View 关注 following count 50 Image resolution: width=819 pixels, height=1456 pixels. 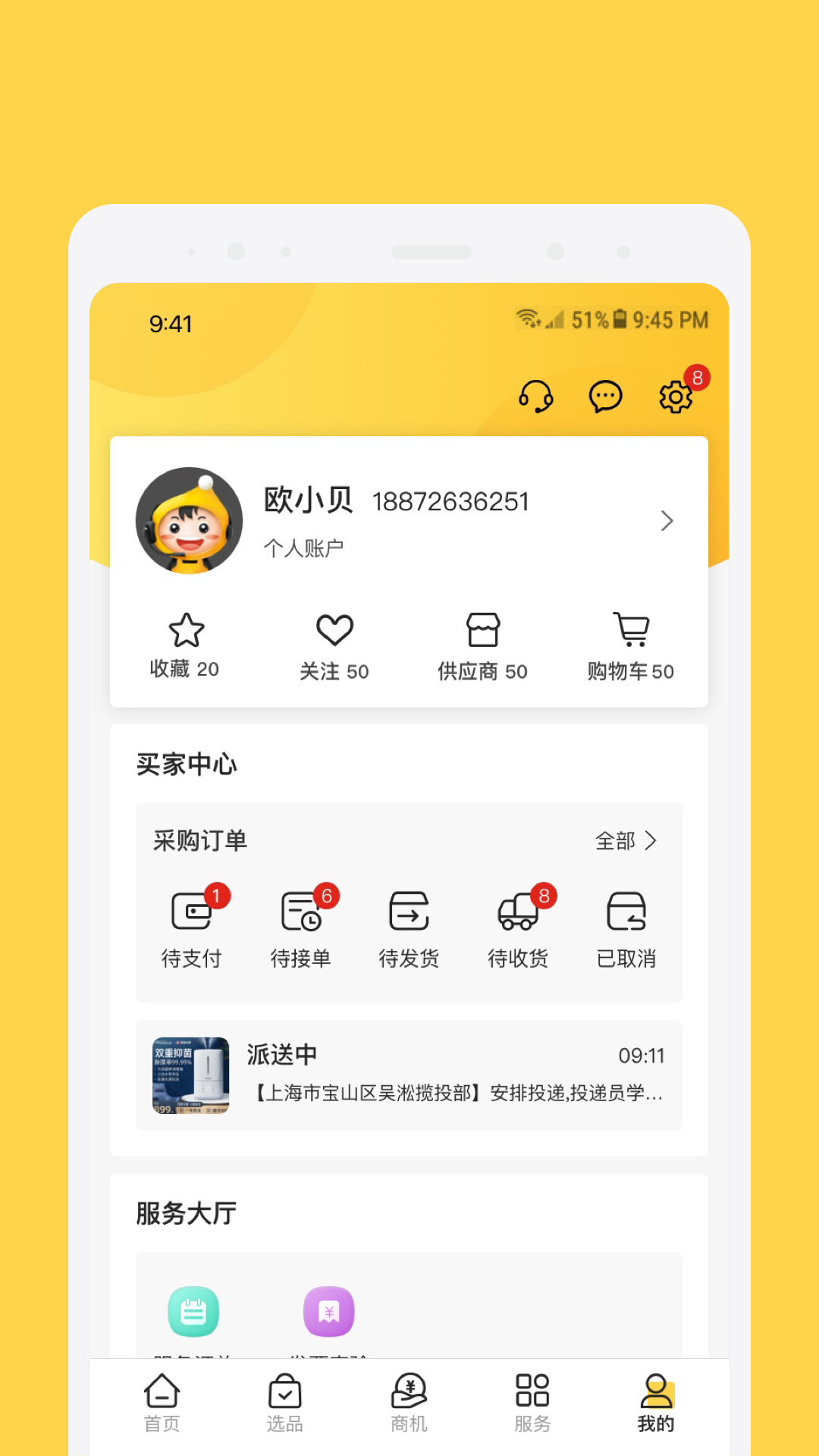334,642
